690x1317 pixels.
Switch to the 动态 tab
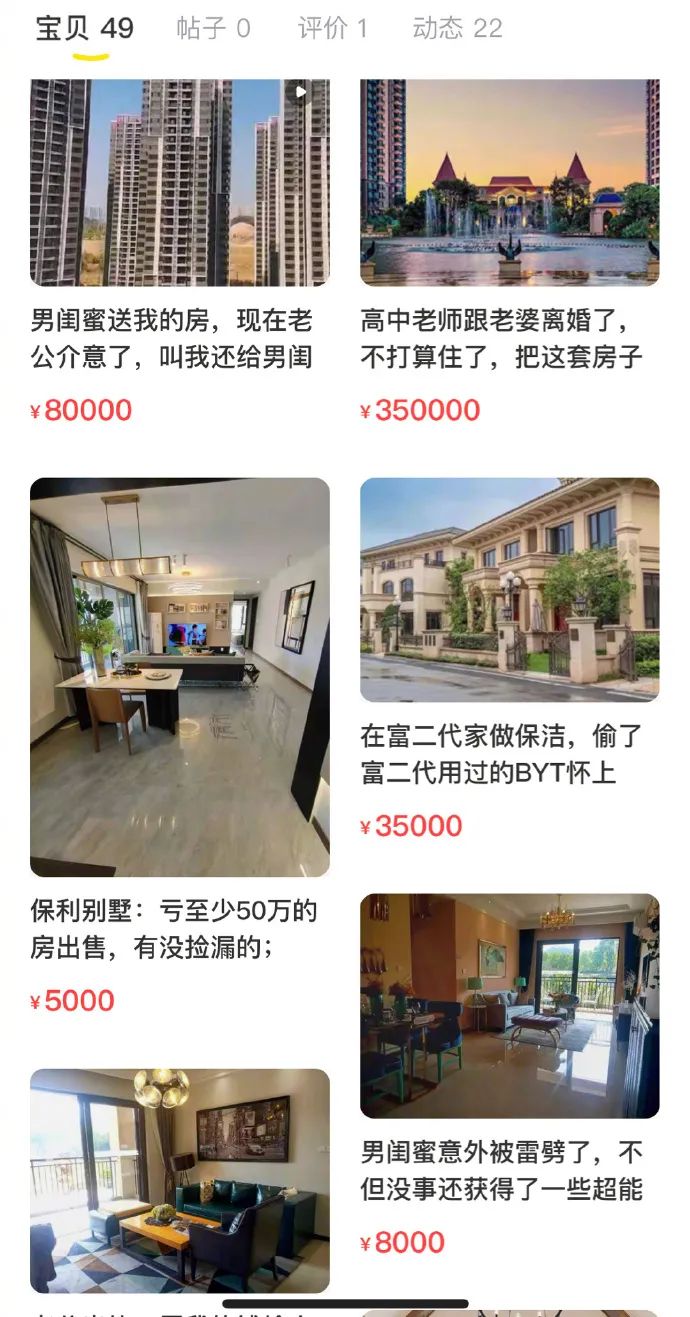click(457, 28)
